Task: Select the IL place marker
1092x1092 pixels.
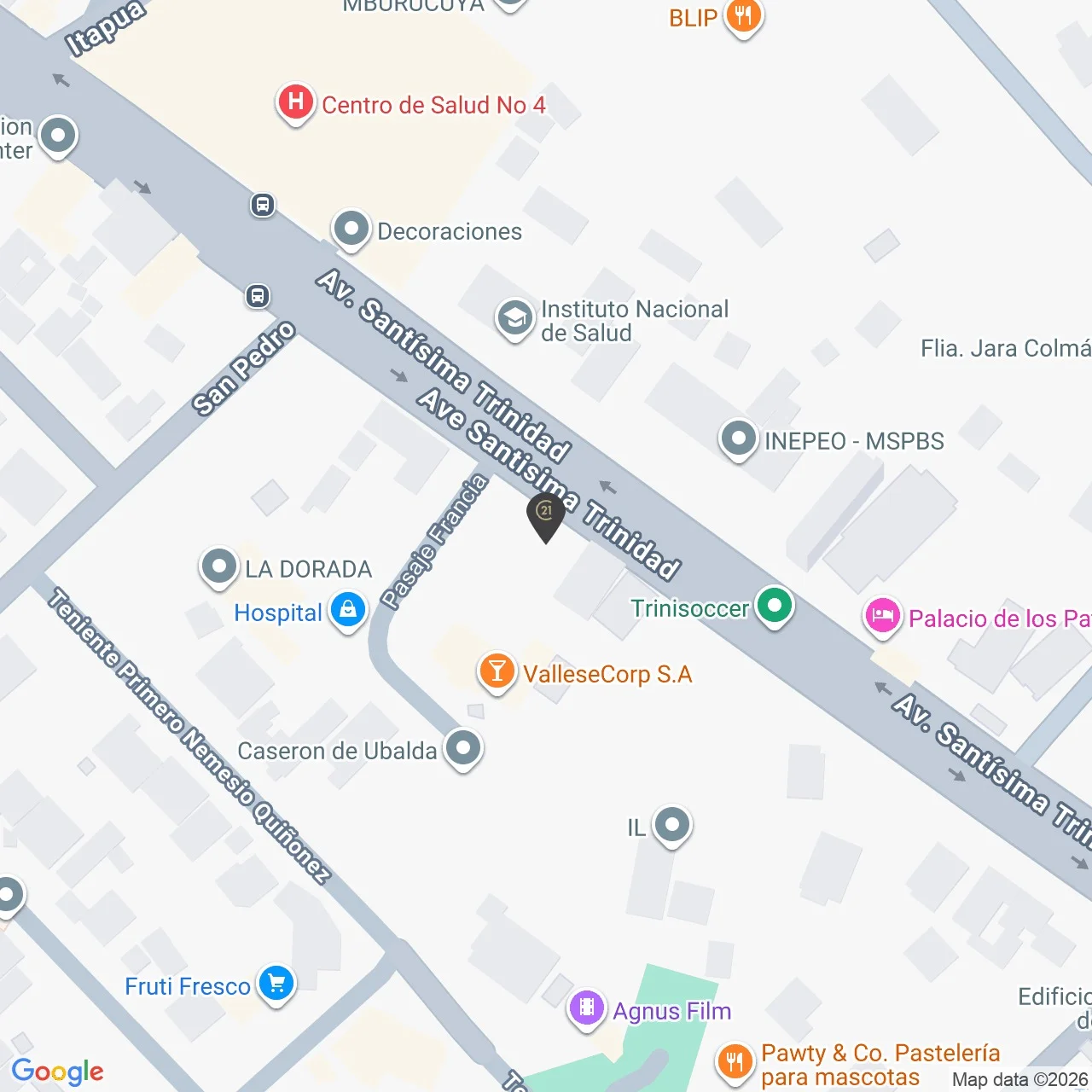Action: click(672, 825)
